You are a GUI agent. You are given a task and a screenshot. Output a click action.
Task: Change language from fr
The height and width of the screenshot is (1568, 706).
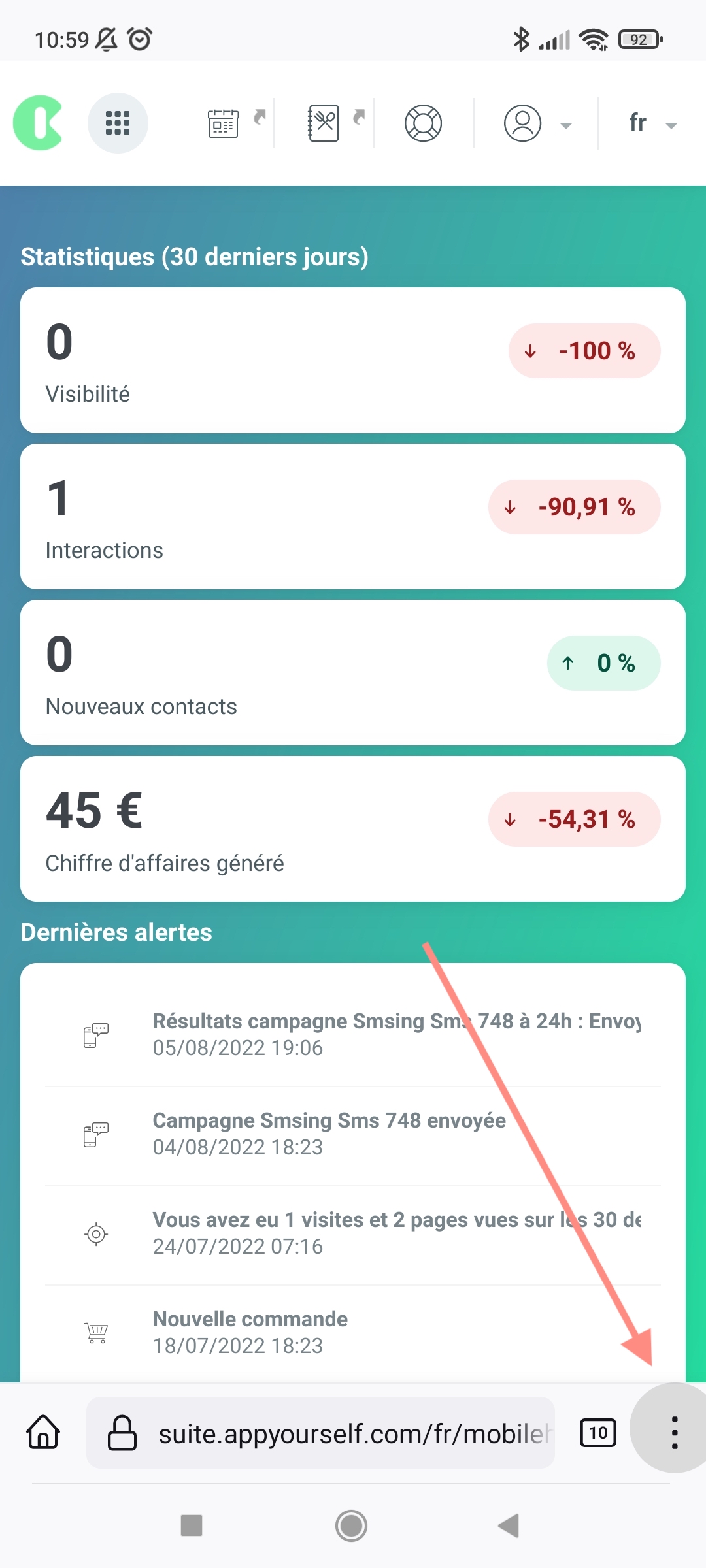point(650,123)
